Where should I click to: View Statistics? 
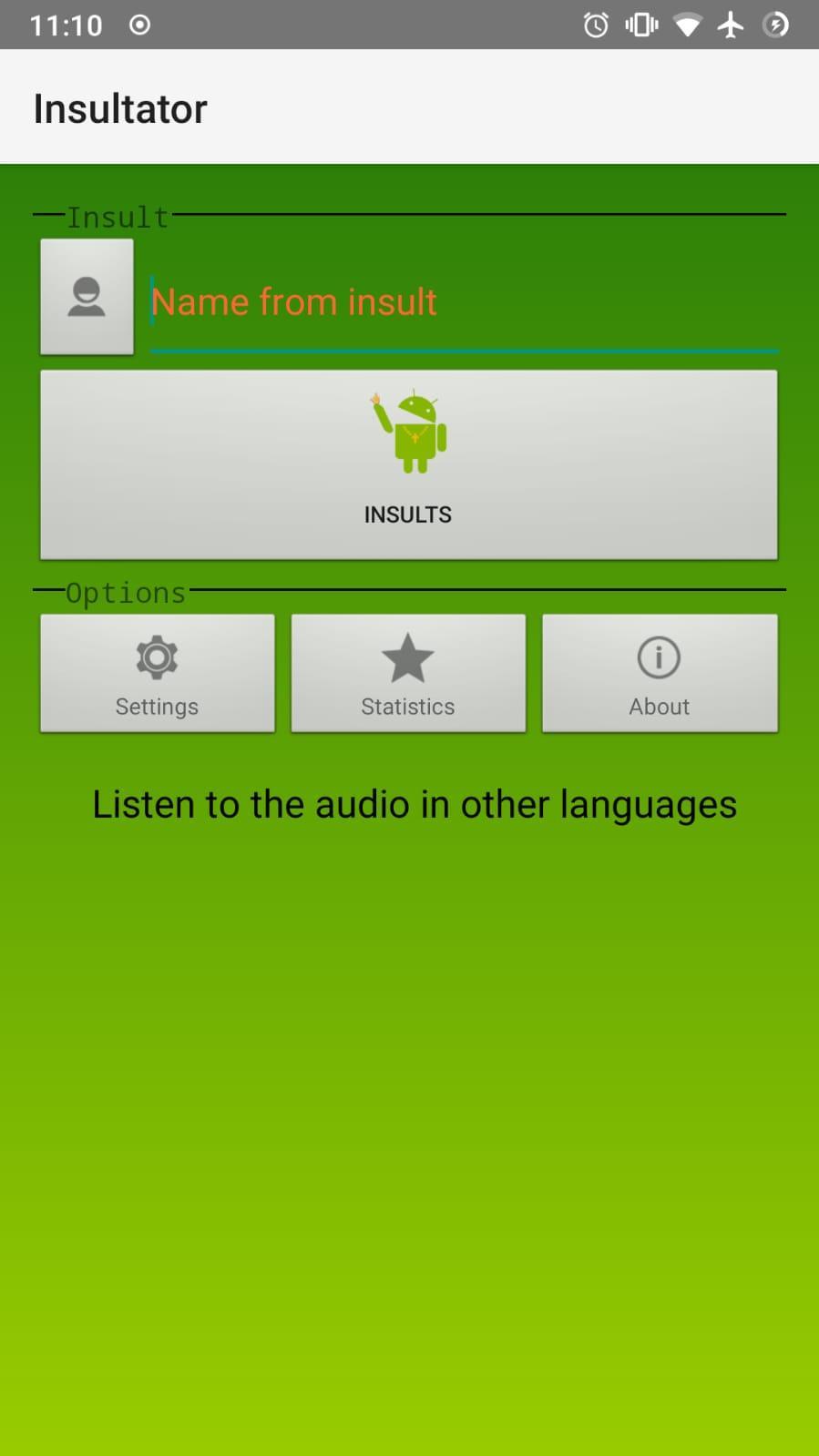(408, 674)
